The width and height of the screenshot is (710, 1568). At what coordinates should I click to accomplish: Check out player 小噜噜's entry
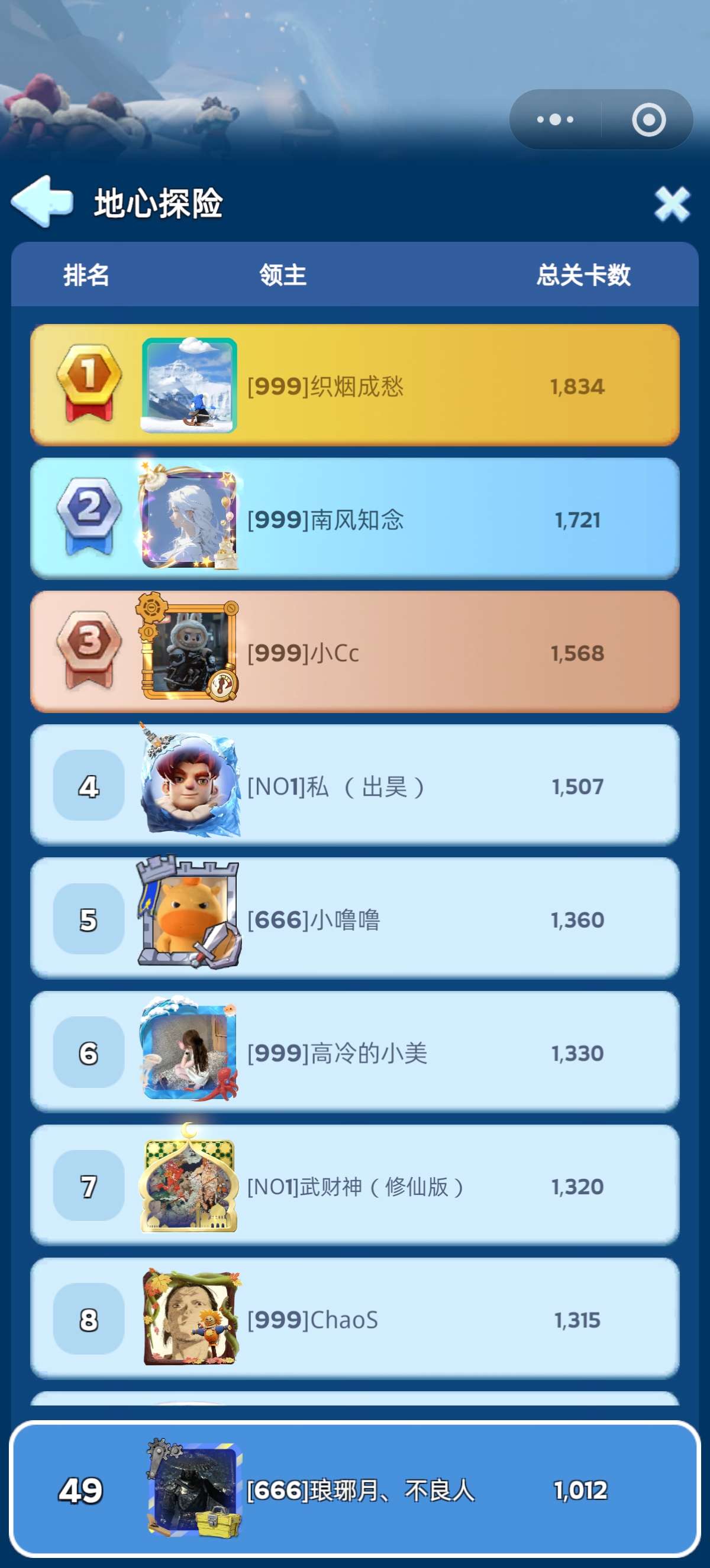coord(354,919)
